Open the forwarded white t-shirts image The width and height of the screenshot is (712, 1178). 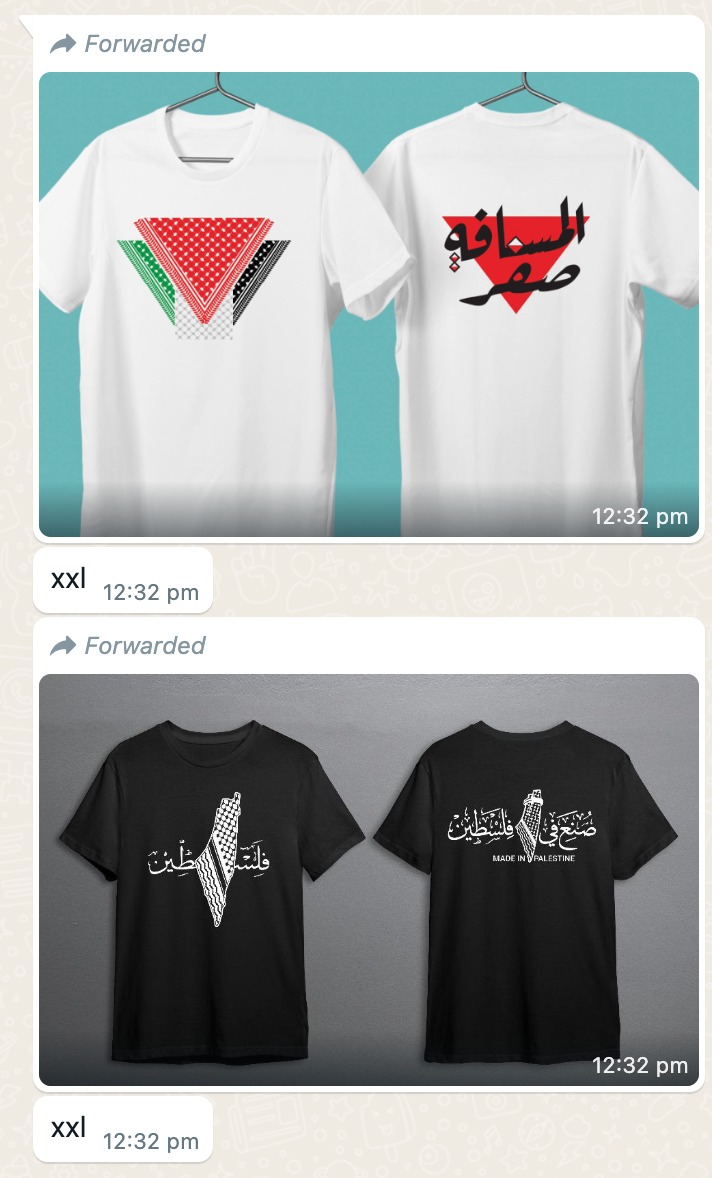tap(369, 304)
